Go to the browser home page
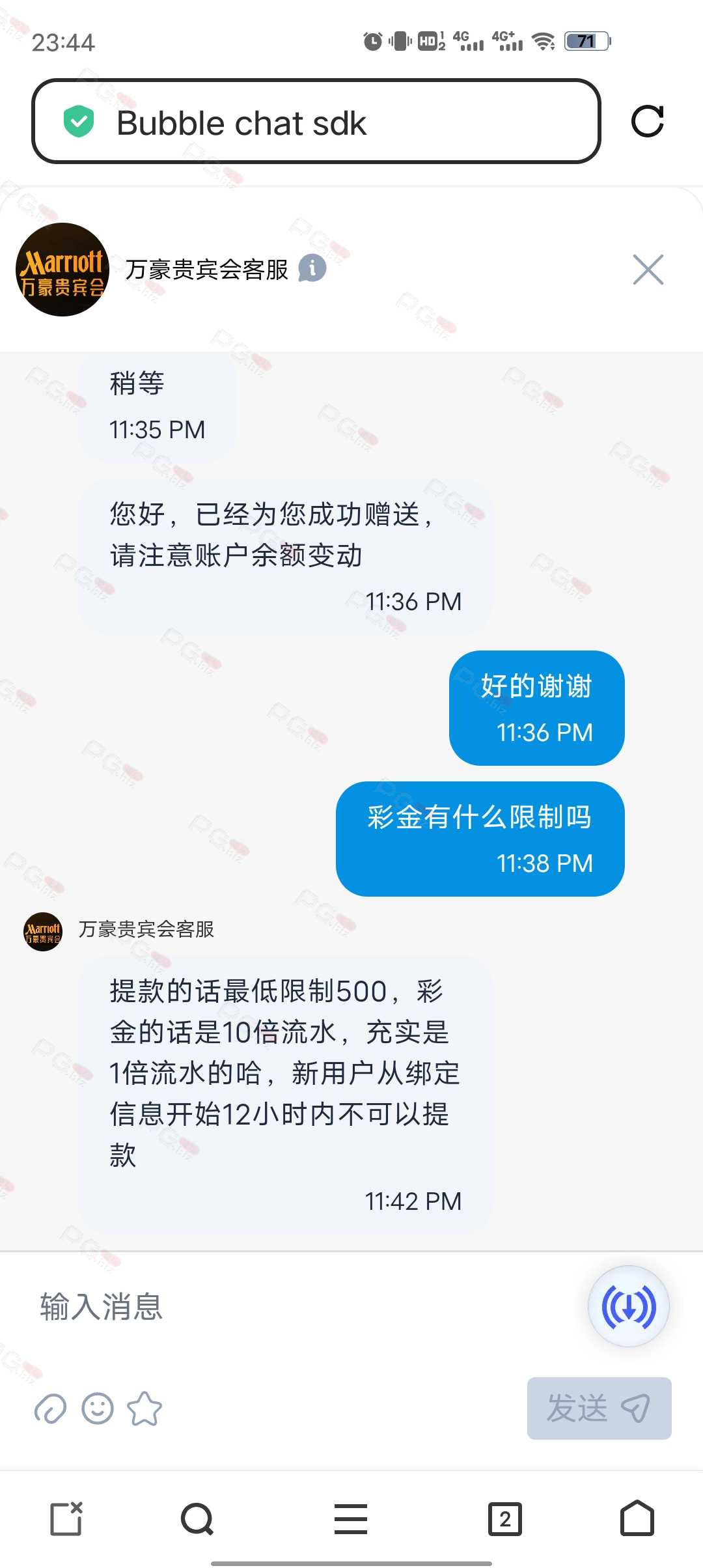 [x=637, y=1519]
